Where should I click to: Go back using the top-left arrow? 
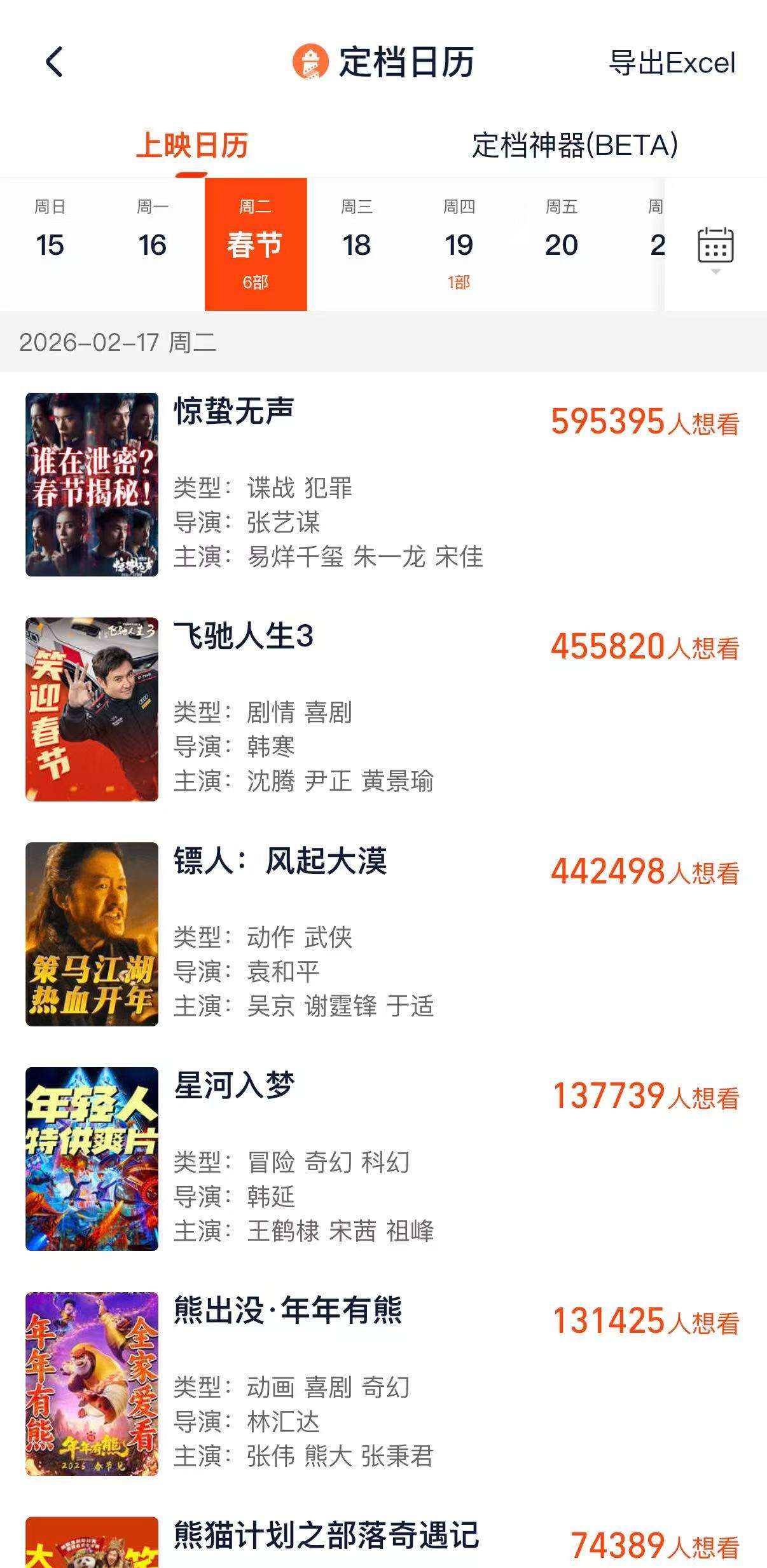[55, 62]
